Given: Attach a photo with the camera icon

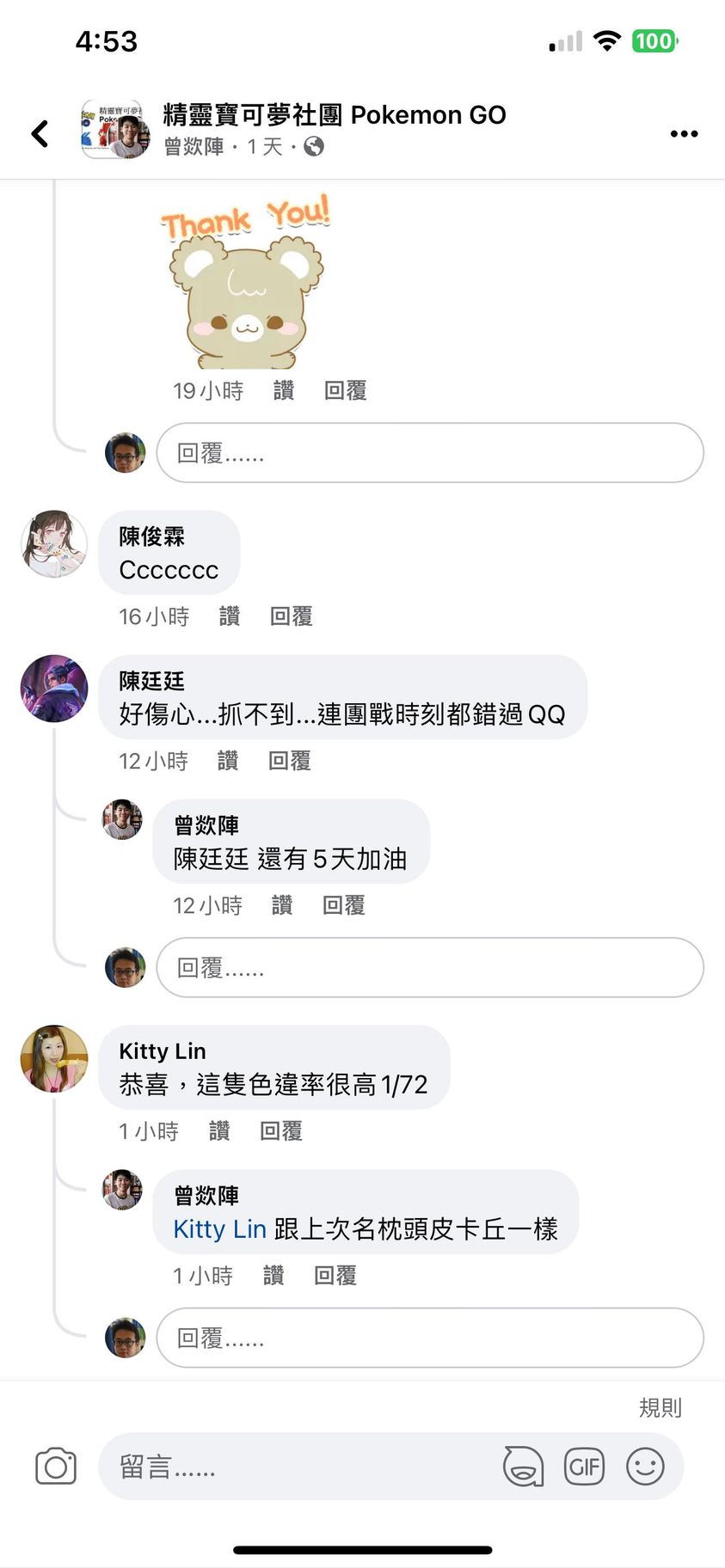Looking at the screenshot, I should tap(56, 1467).
